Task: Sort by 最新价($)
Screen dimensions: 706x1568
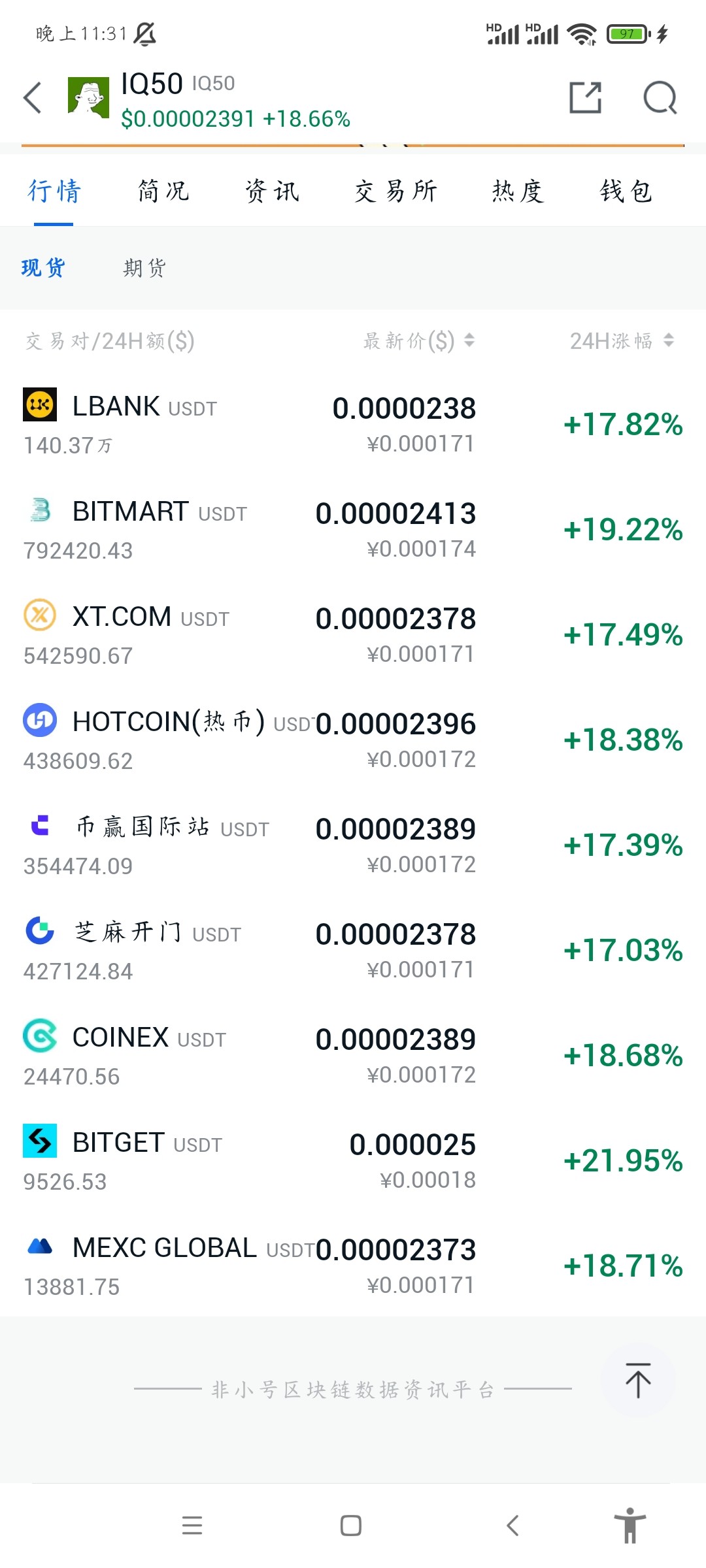Action: point(418,340)
